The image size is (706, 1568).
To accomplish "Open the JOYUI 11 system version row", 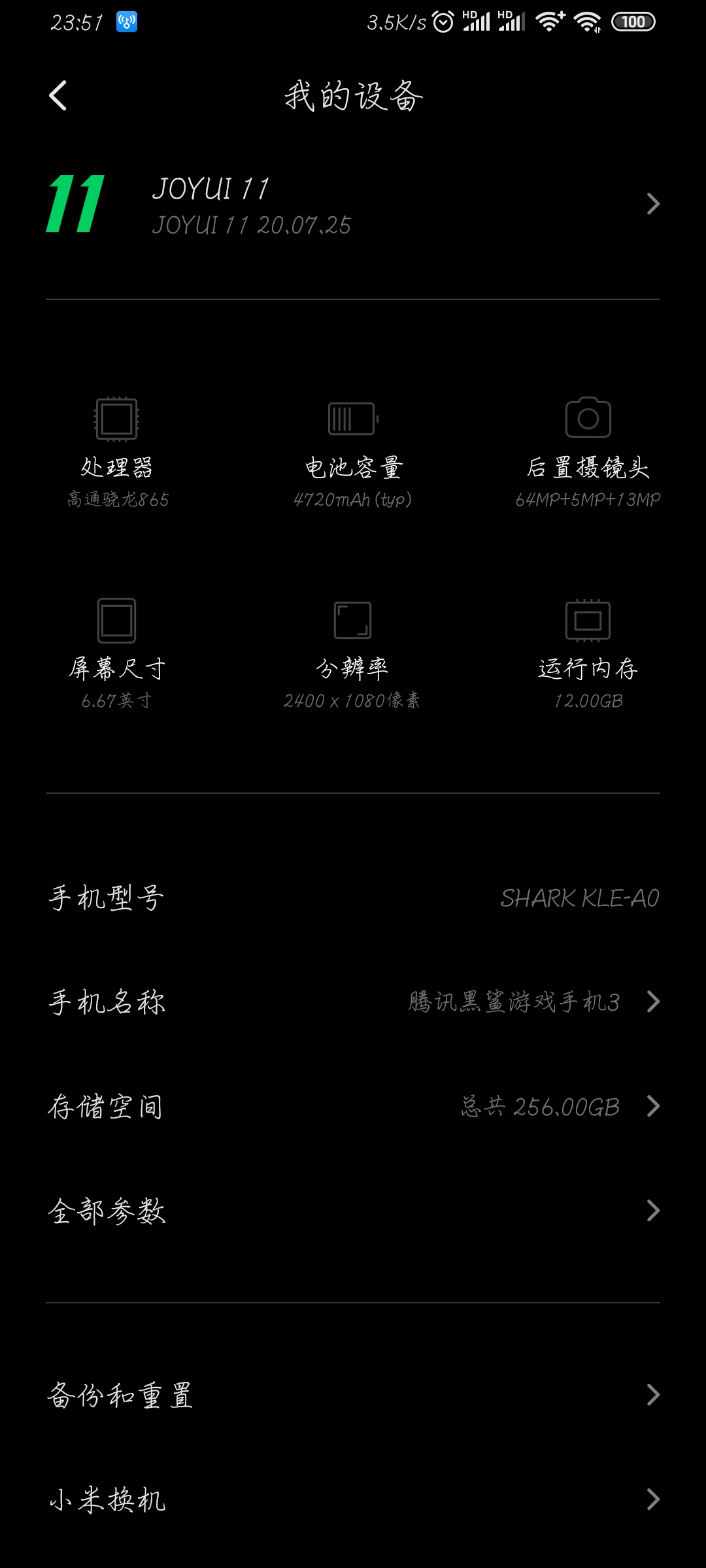I will pos(353,204).
